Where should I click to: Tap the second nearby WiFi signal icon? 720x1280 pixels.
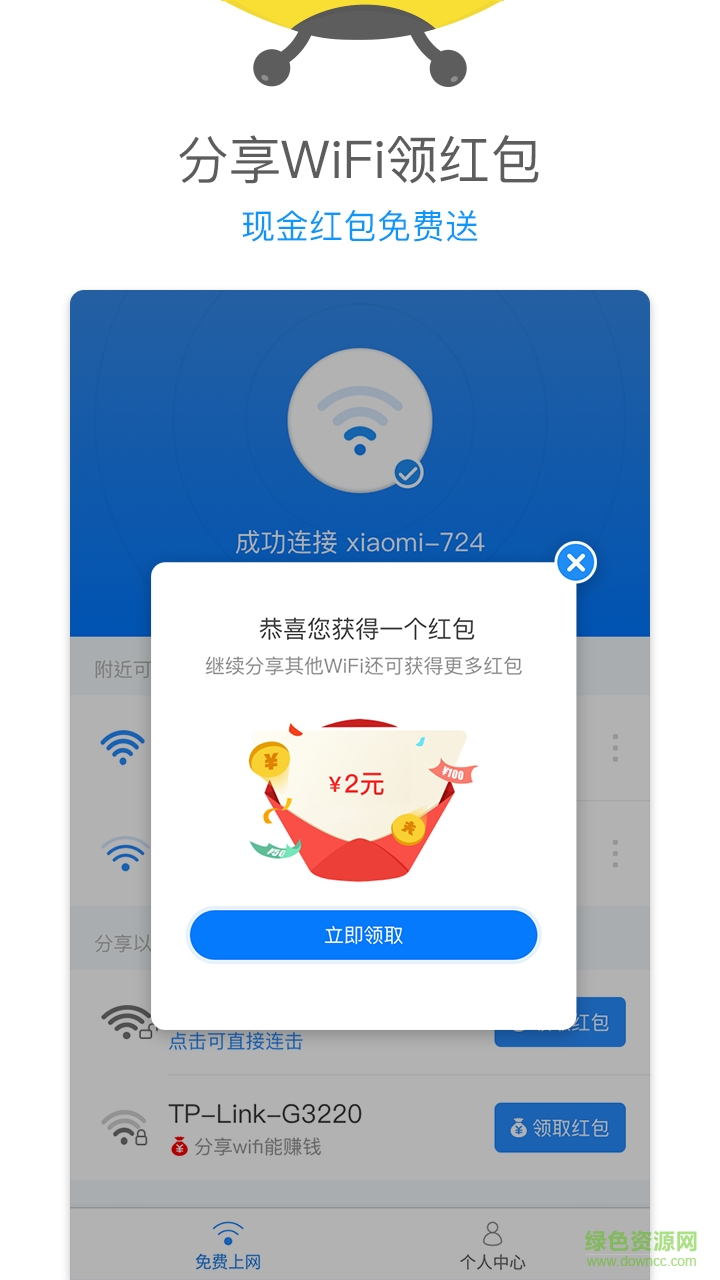(123, 853)
